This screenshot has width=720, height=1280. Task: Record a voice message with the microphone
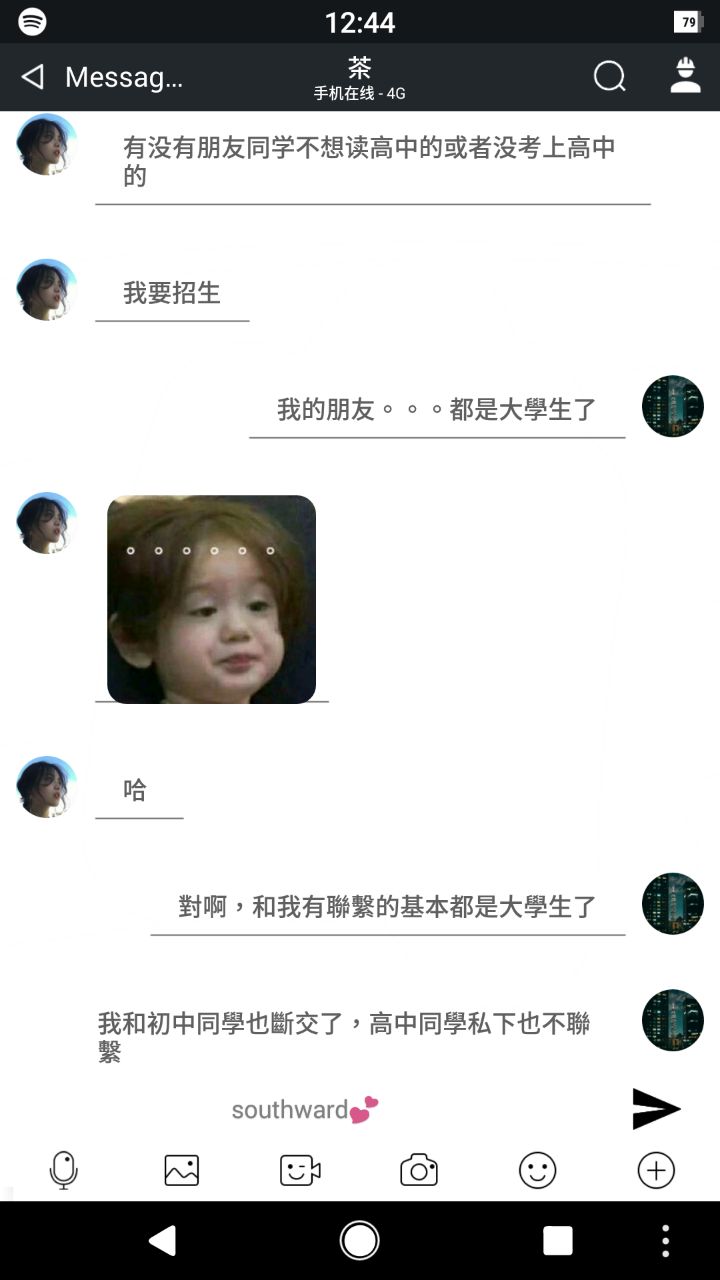[x=63, y=1170]
